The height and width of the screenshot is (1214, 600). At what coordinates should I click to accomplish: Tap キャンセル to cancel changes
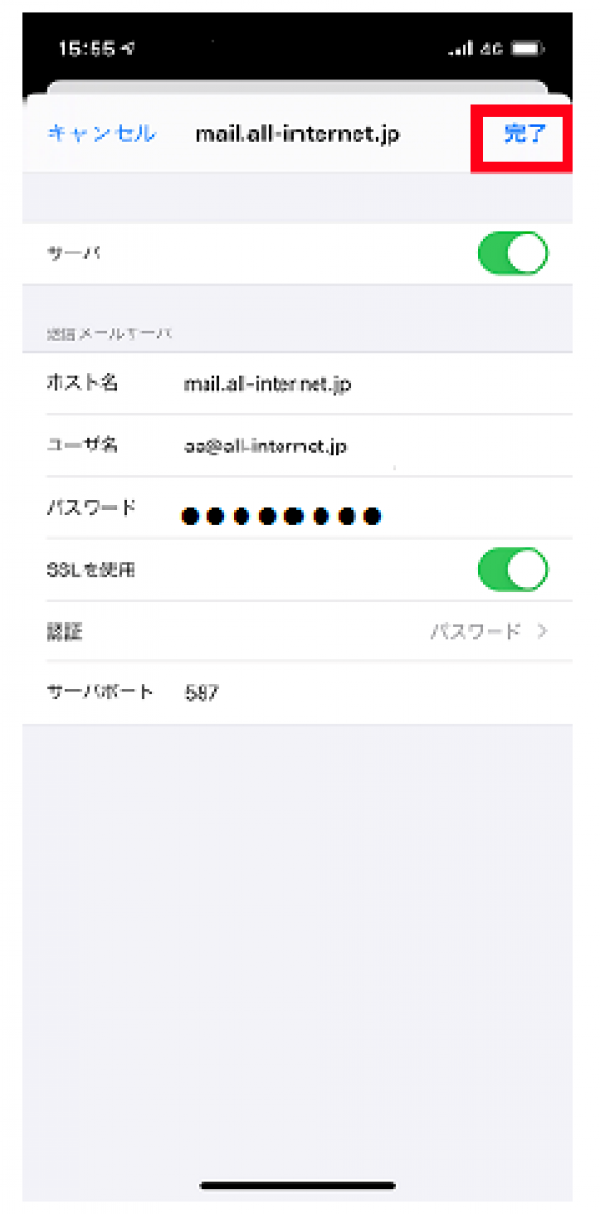(x=101, y=134)
